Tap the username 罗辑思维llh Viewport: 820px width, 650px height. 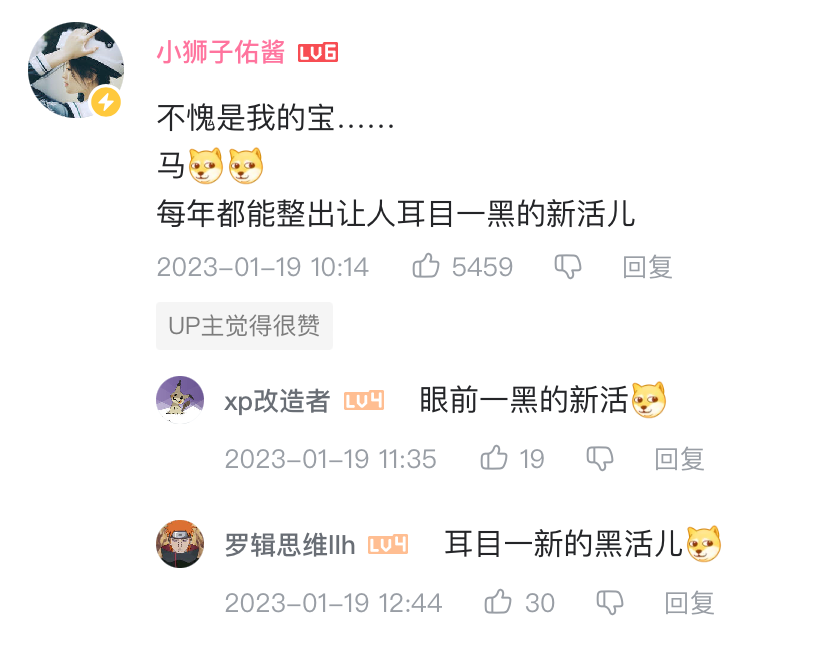290,545
